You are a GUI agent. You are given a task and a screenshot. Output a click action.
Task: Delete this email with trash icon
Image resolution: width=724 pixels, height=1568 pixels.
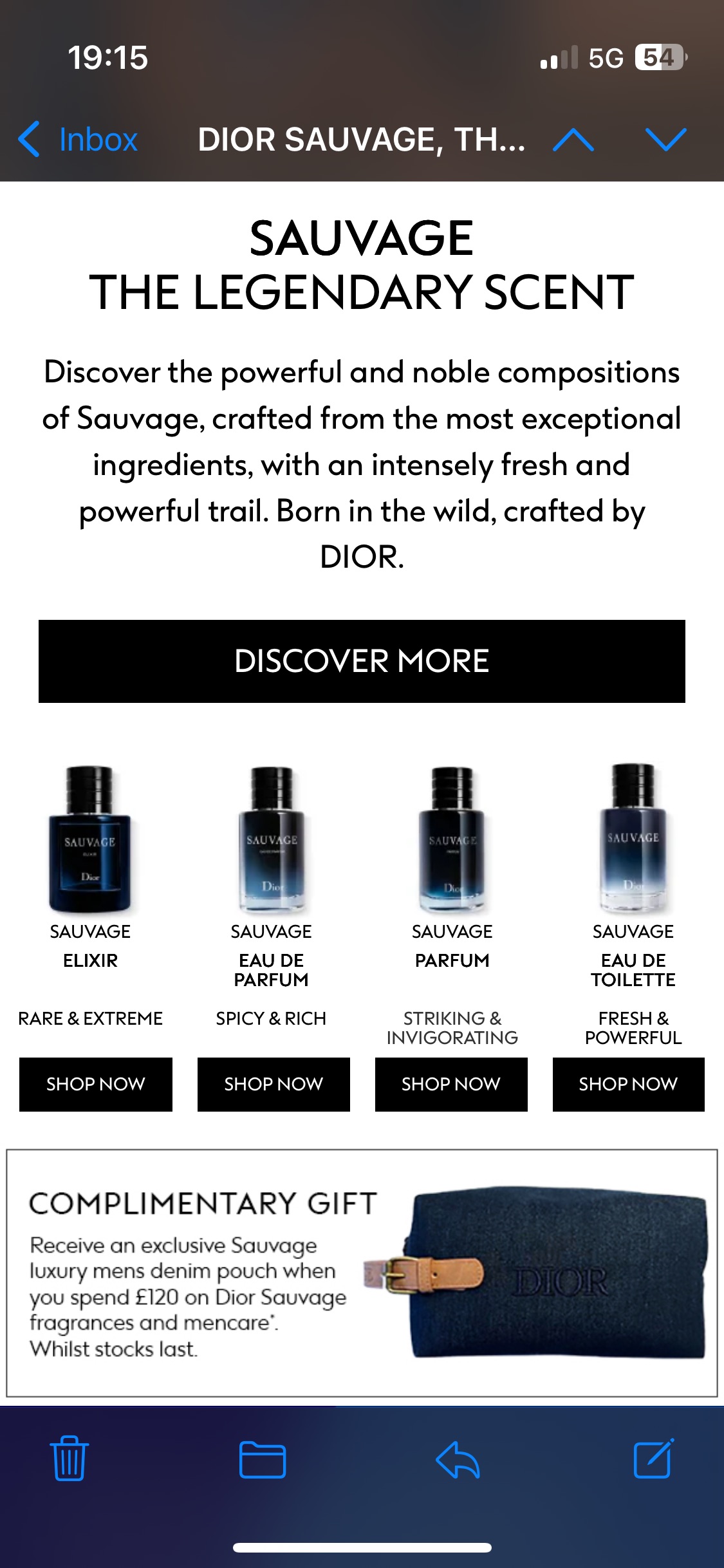pos(69,1459)
